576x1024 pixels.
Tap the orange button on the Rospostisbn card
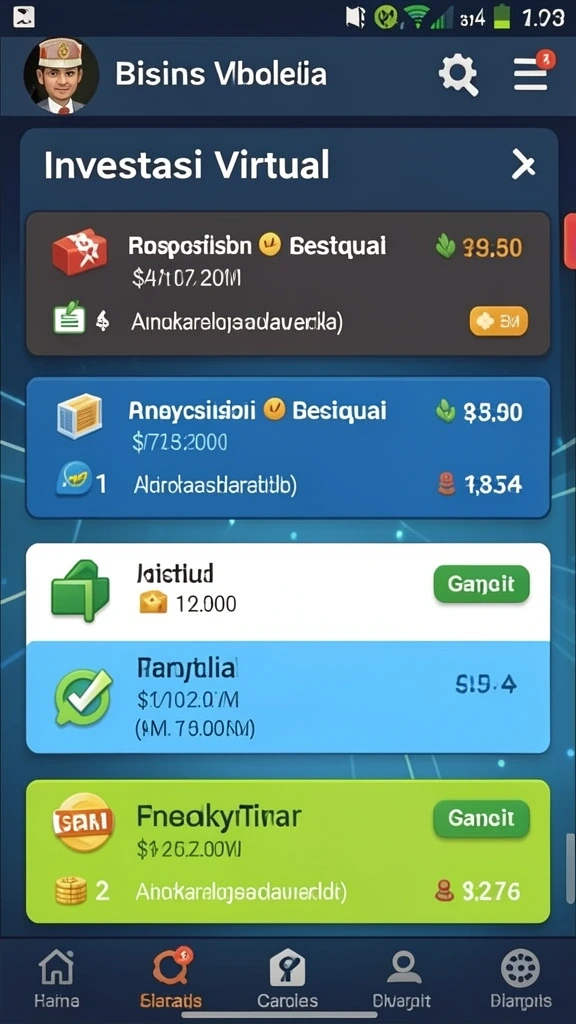499,321
